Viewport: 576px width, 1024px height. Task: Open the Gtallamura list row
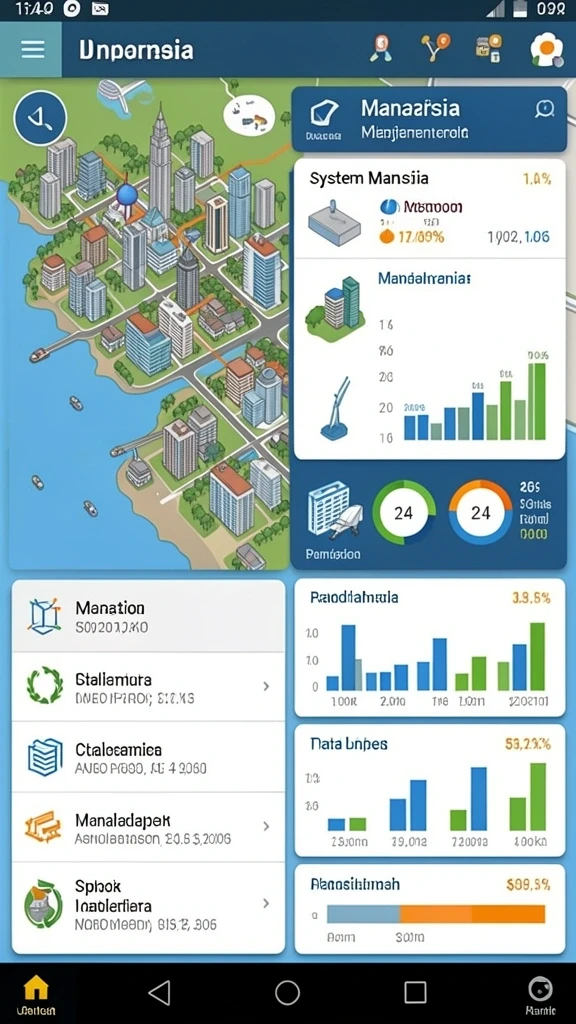148,686
